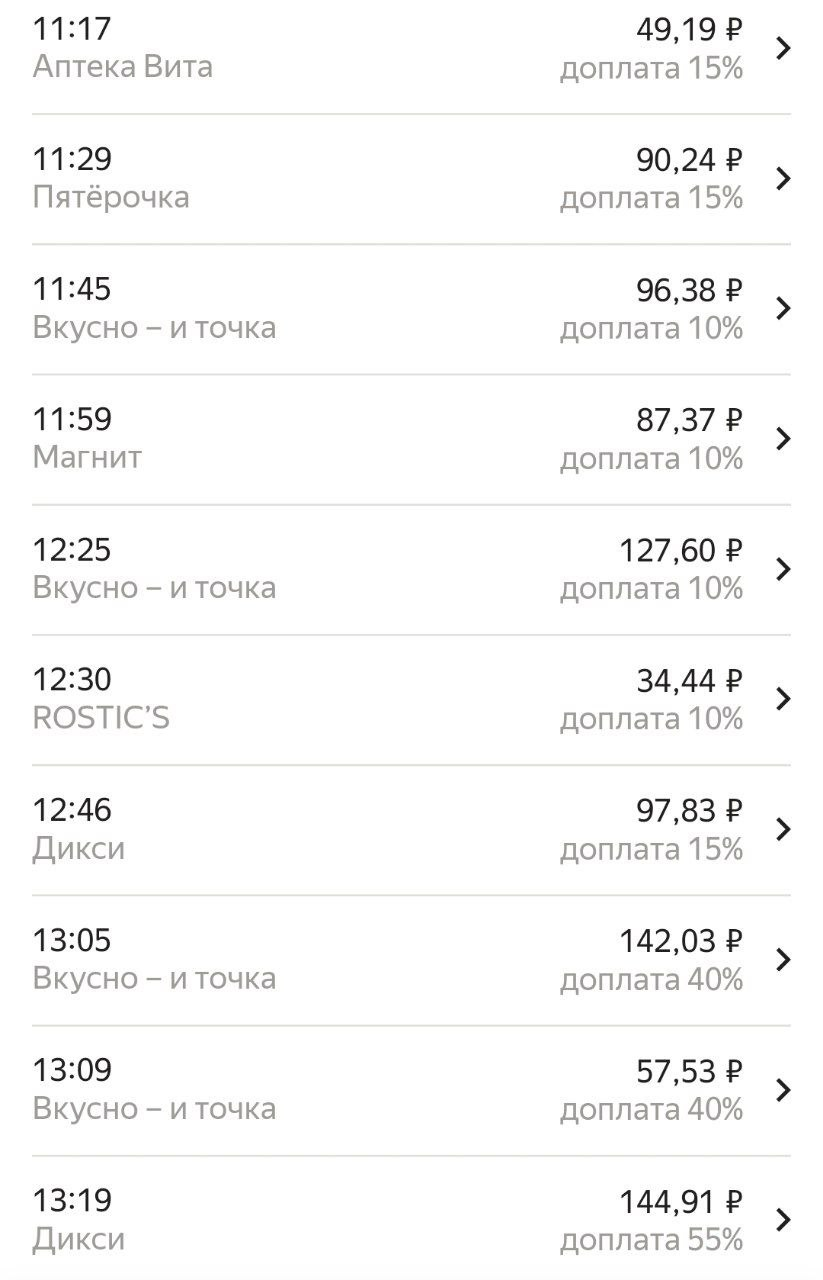Open the 12:25 Вкусно – и точка order
This screenshot has height=1280, width=823.
pos(410,568)
